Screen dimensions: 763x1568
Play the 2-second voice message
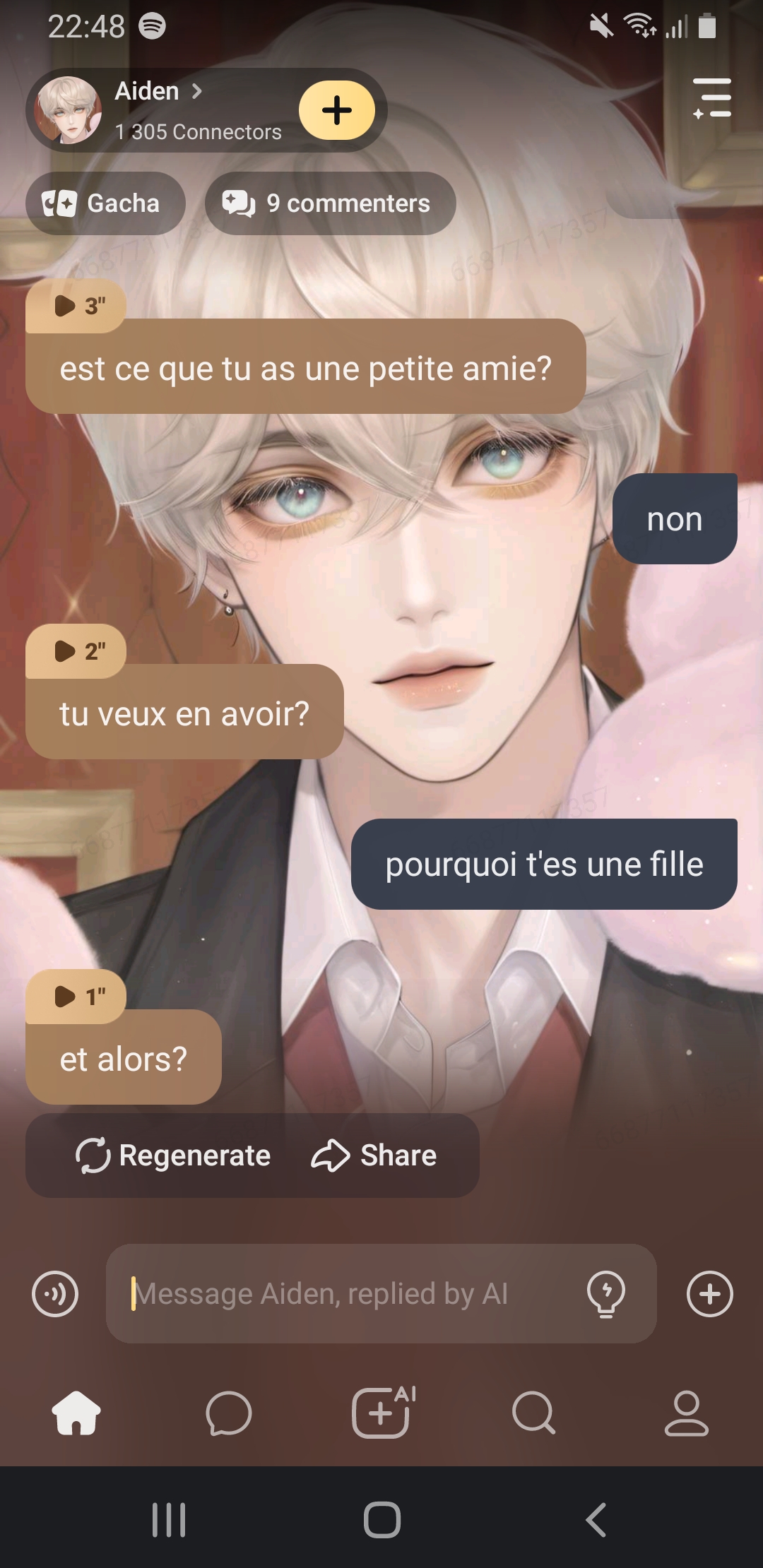point(76,651)
